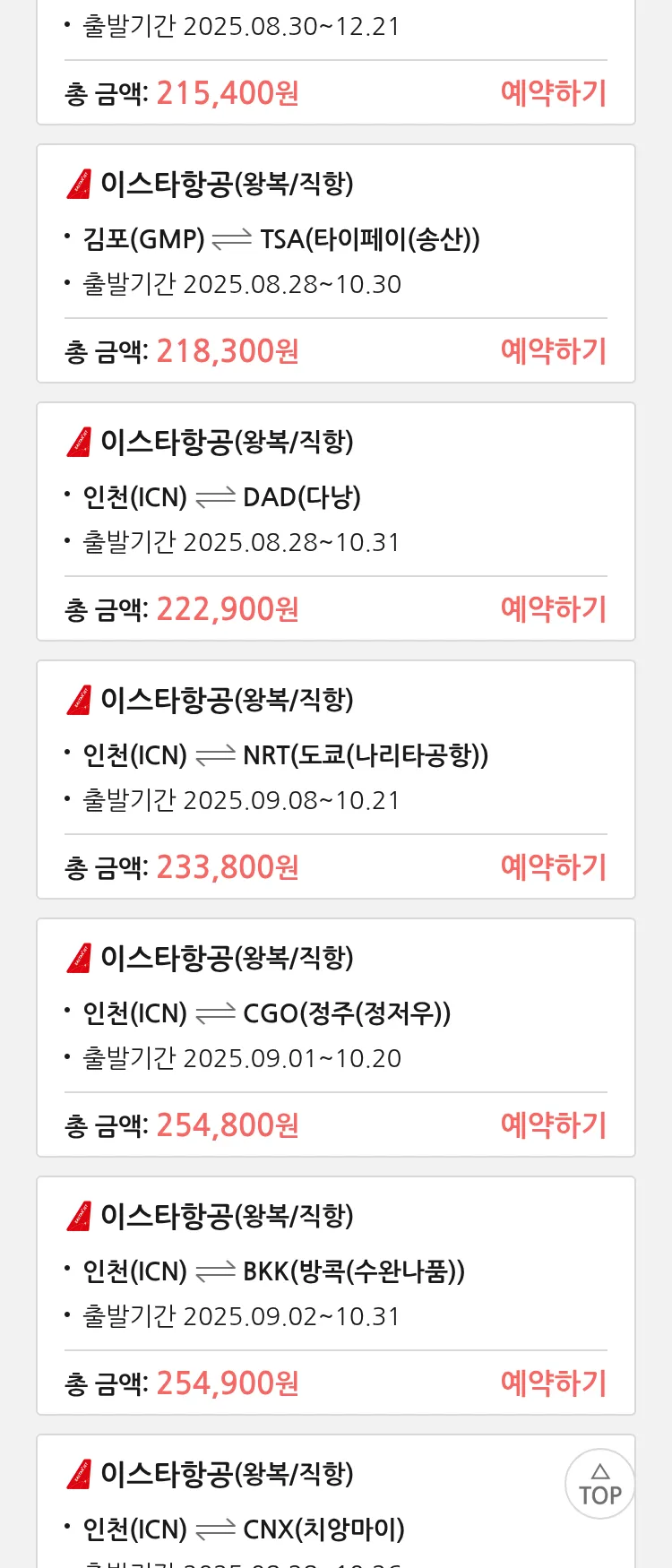Viewport: 672px width, 1568px height.
Task: Choose 예약하기 for 인천–BKK 방콕(수완나품)
Action: [x=553, y=1383]
